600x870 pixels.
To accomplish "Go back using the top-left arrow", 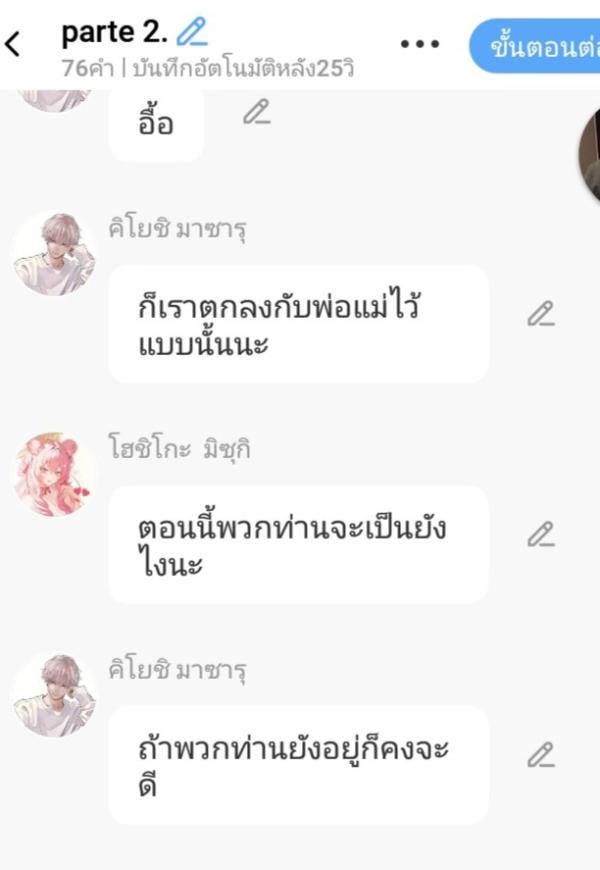I will click(14, 44).
